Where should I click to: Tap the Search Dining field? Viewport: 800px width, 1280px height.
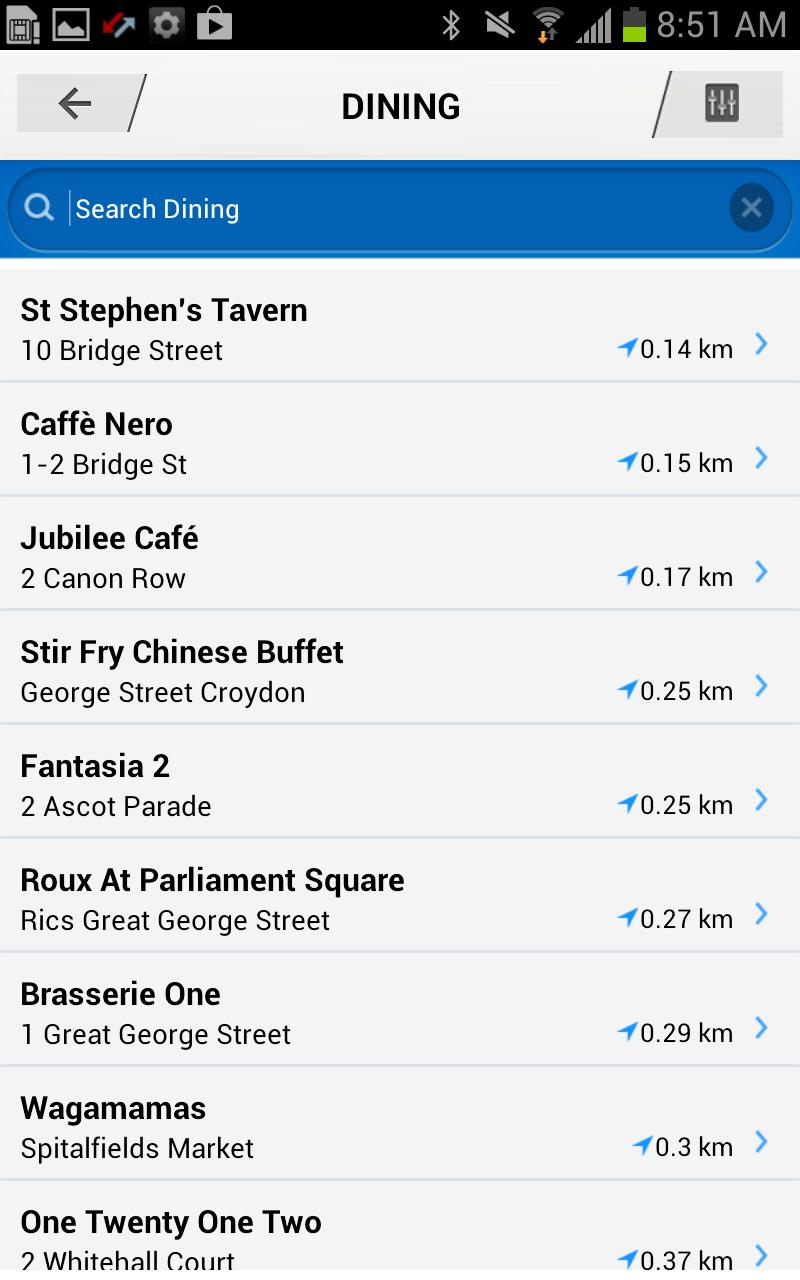point(390,209)
